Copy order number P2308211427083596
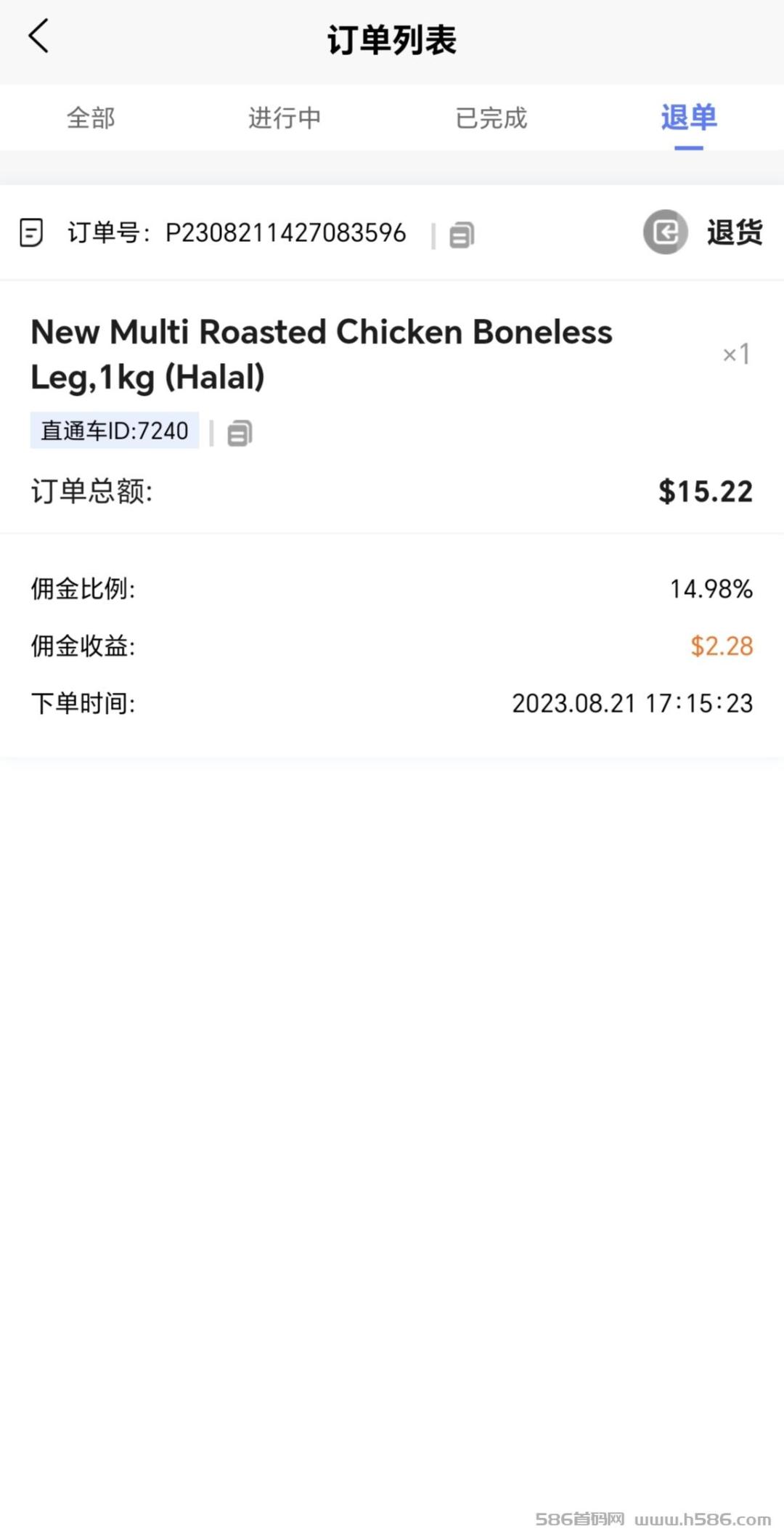 462,235
